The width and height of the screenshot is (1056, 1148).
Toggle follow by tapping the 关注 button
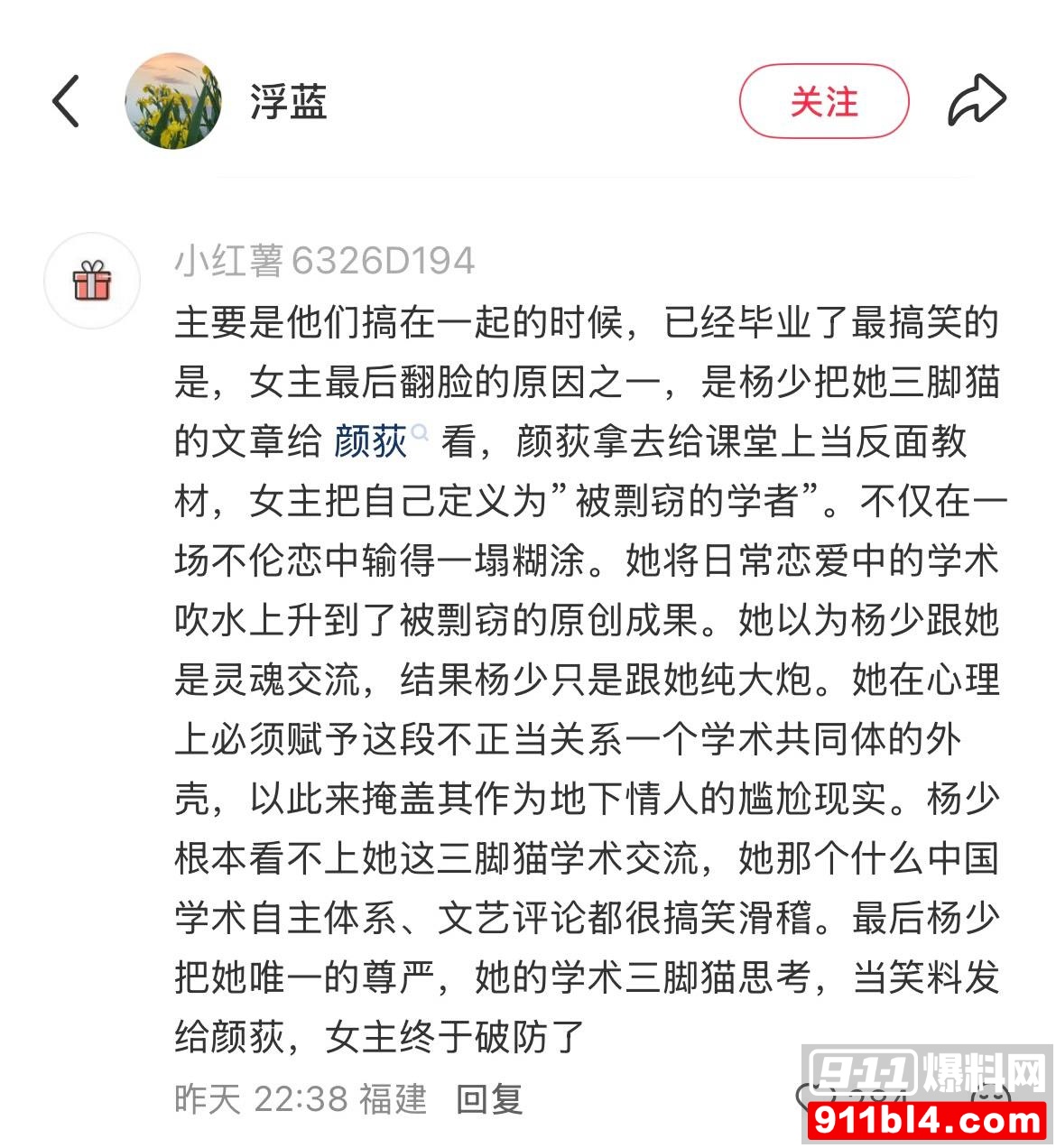pos(825,102)
